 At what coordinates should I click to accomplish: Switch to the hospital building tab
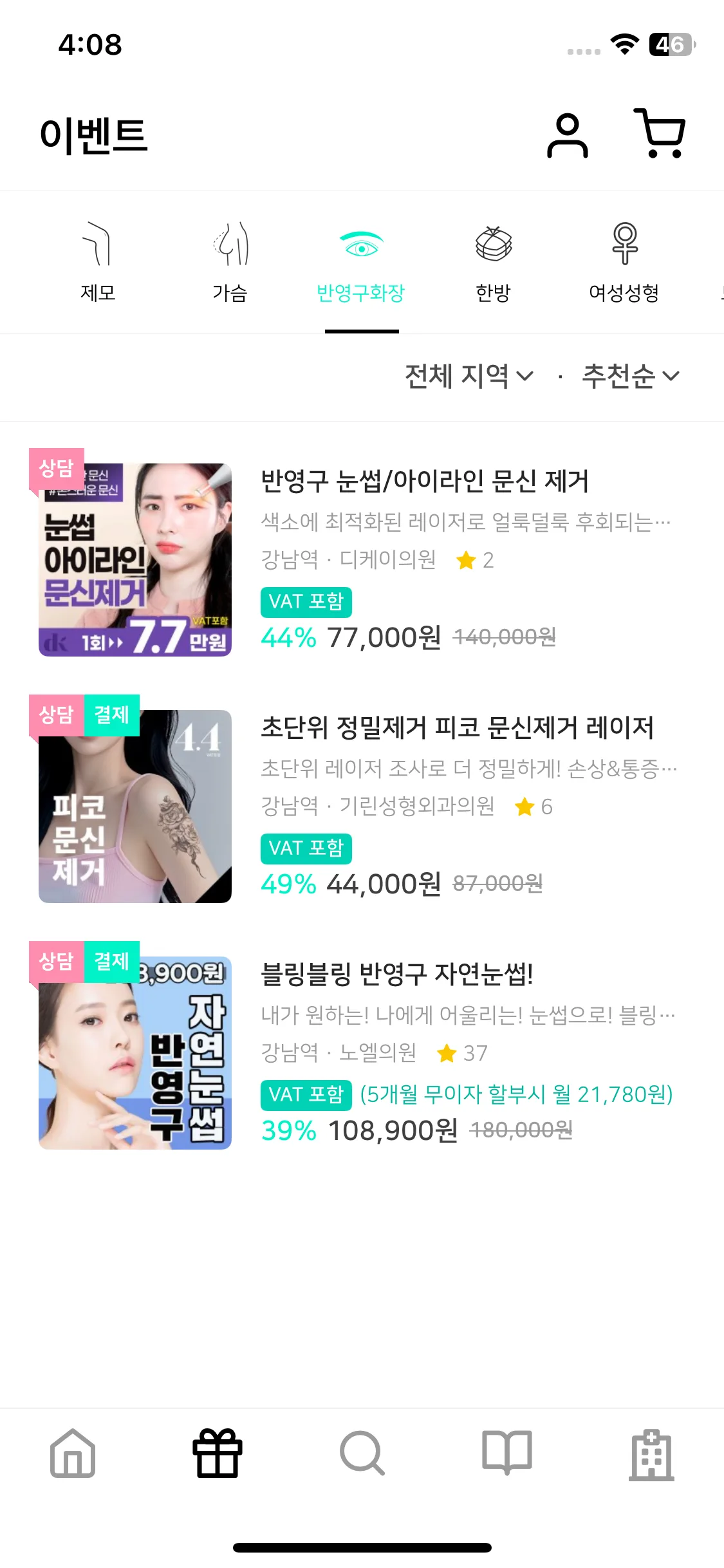[x=651, y=1453]
